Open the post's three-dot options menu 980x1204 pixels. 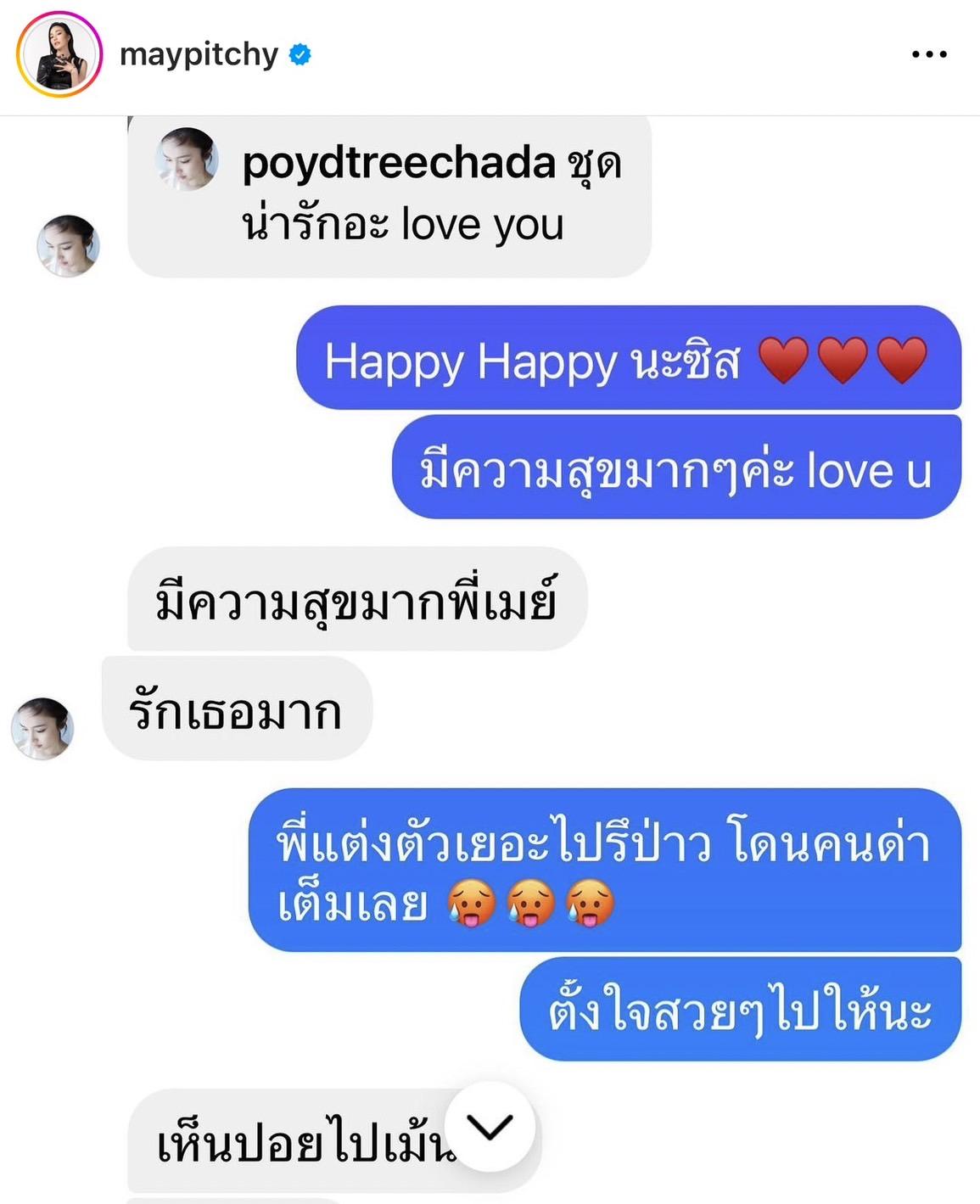929,54
